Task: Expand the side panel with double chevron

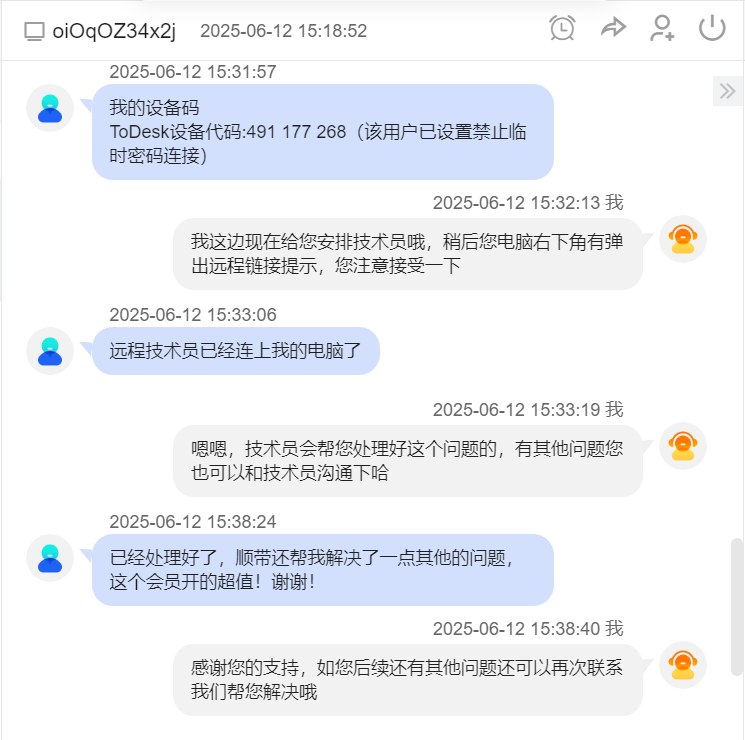Action: (727, 92)
